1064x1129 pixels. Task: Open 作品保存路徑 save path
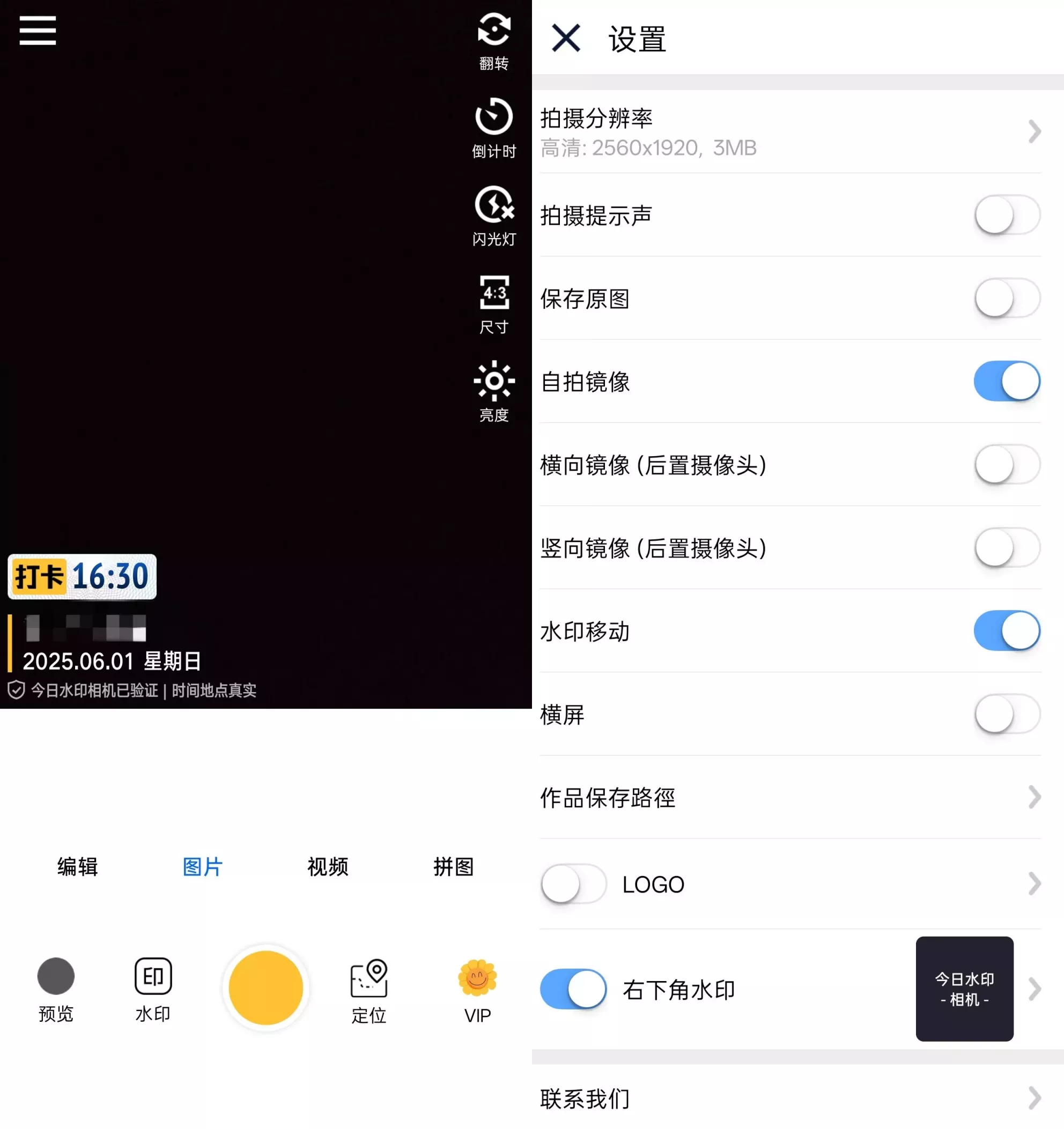[789, 797]
